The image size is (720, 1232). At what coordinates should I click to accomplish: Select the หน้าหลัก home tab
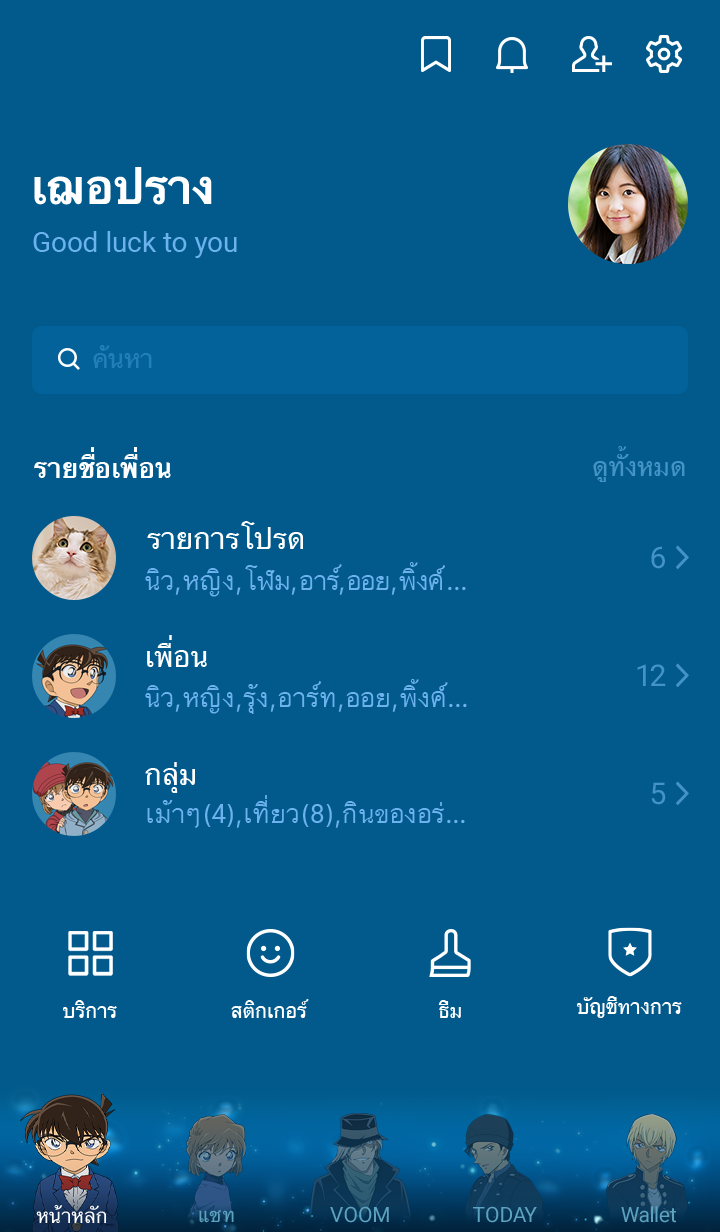pos(72,1170)
